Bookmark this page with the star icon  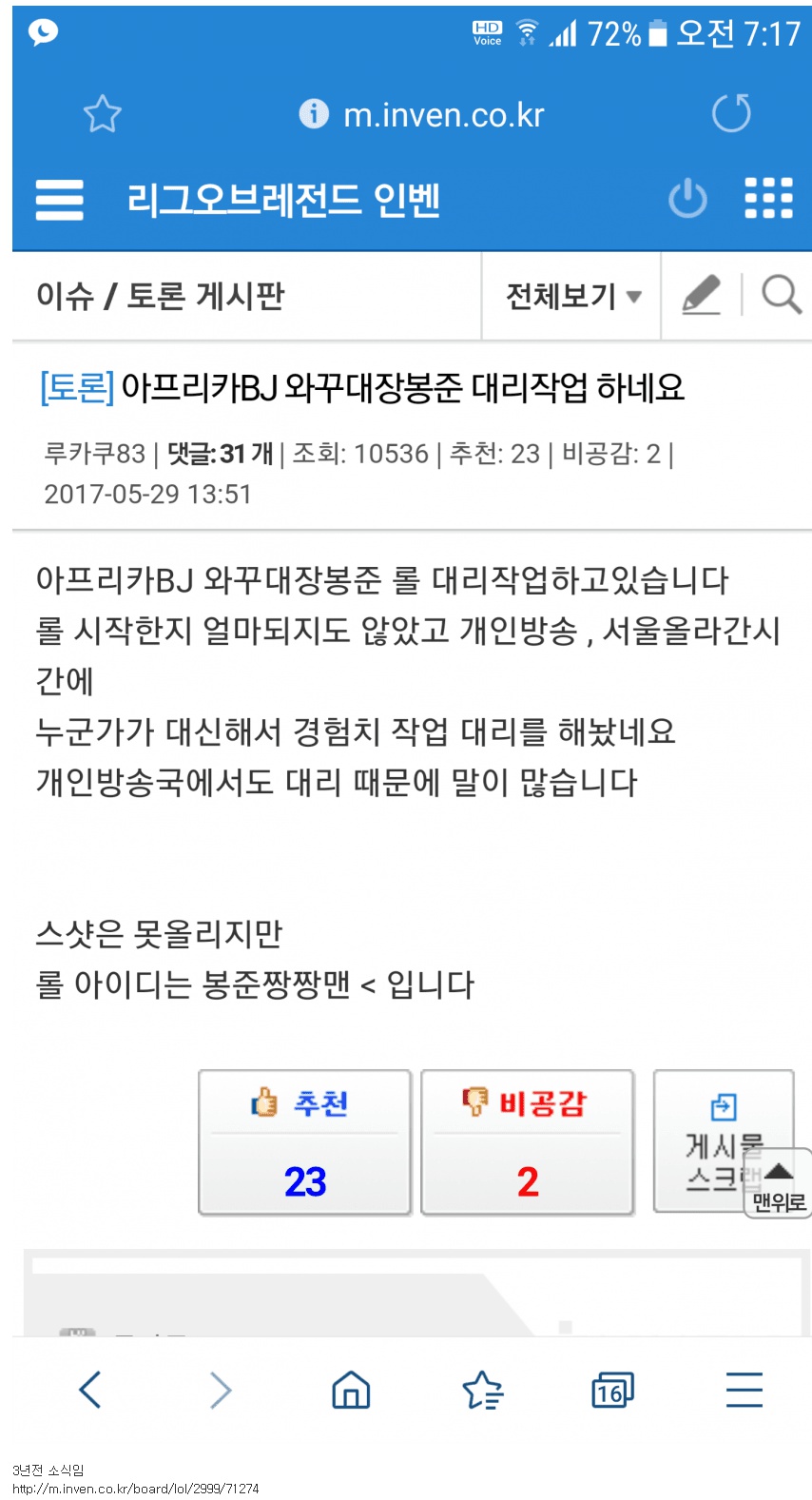tap(103, 115)
